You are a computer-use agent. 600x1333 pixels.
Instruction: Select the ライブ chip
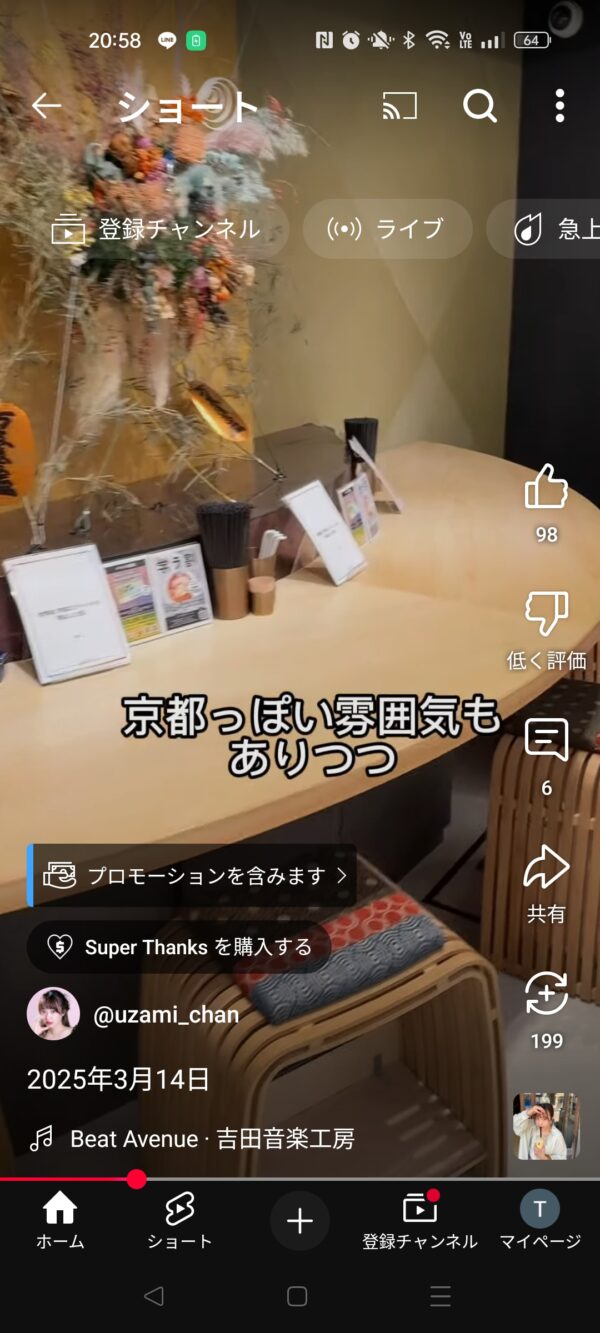pyautogui.click(x=387, y=229)
